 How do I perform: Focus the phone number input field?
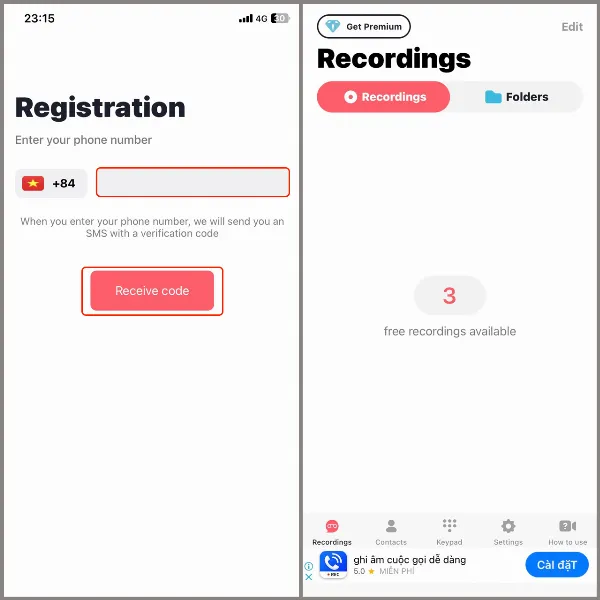pos(193,182)
